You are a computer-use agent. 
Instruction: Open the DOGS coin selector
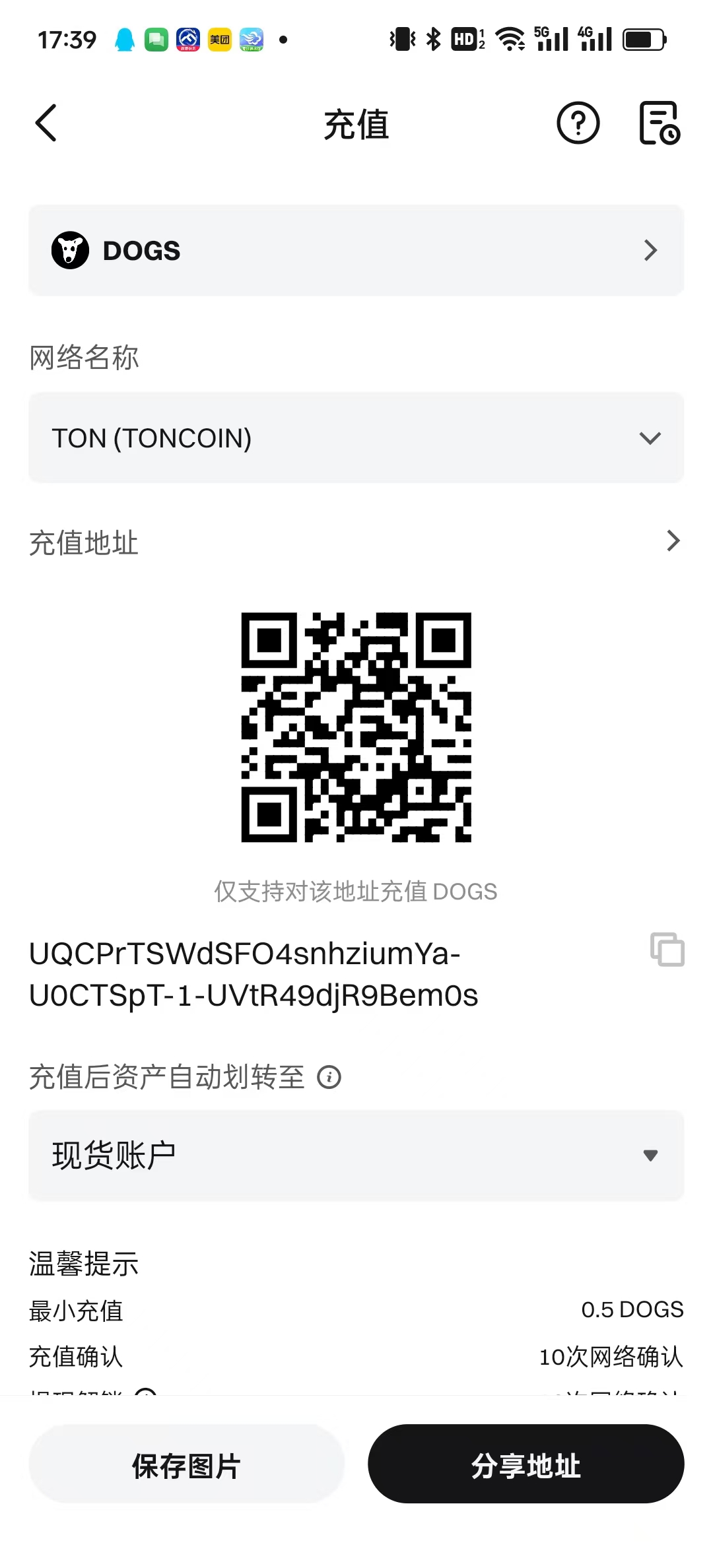coord(356,251)
